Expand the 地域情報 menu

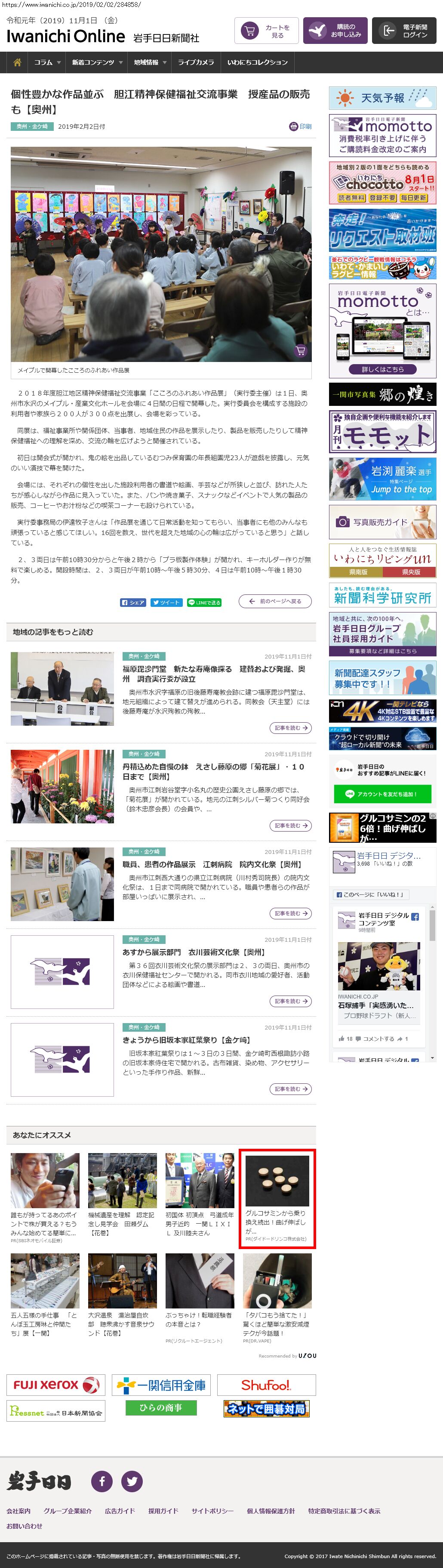[x=150, y=62]
